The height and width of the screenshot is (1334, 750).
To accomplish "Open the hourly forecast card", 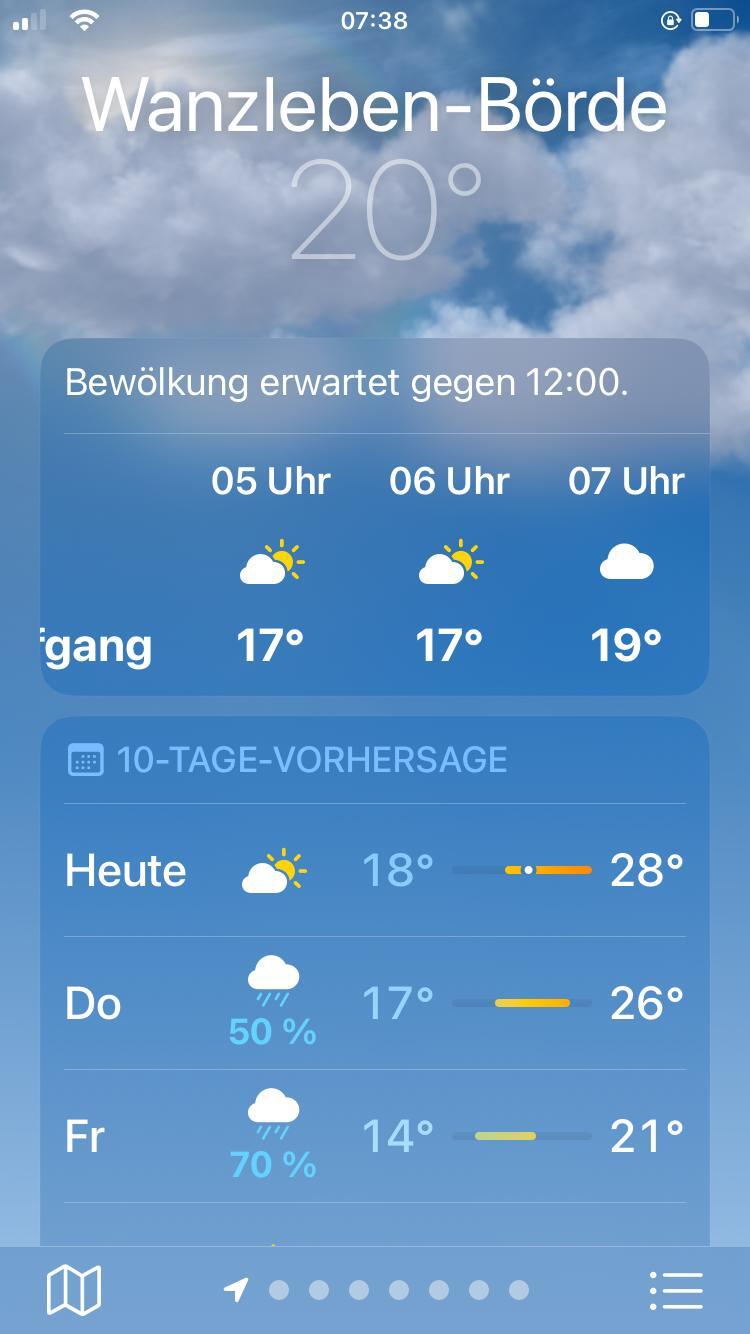I will point(375,560).
